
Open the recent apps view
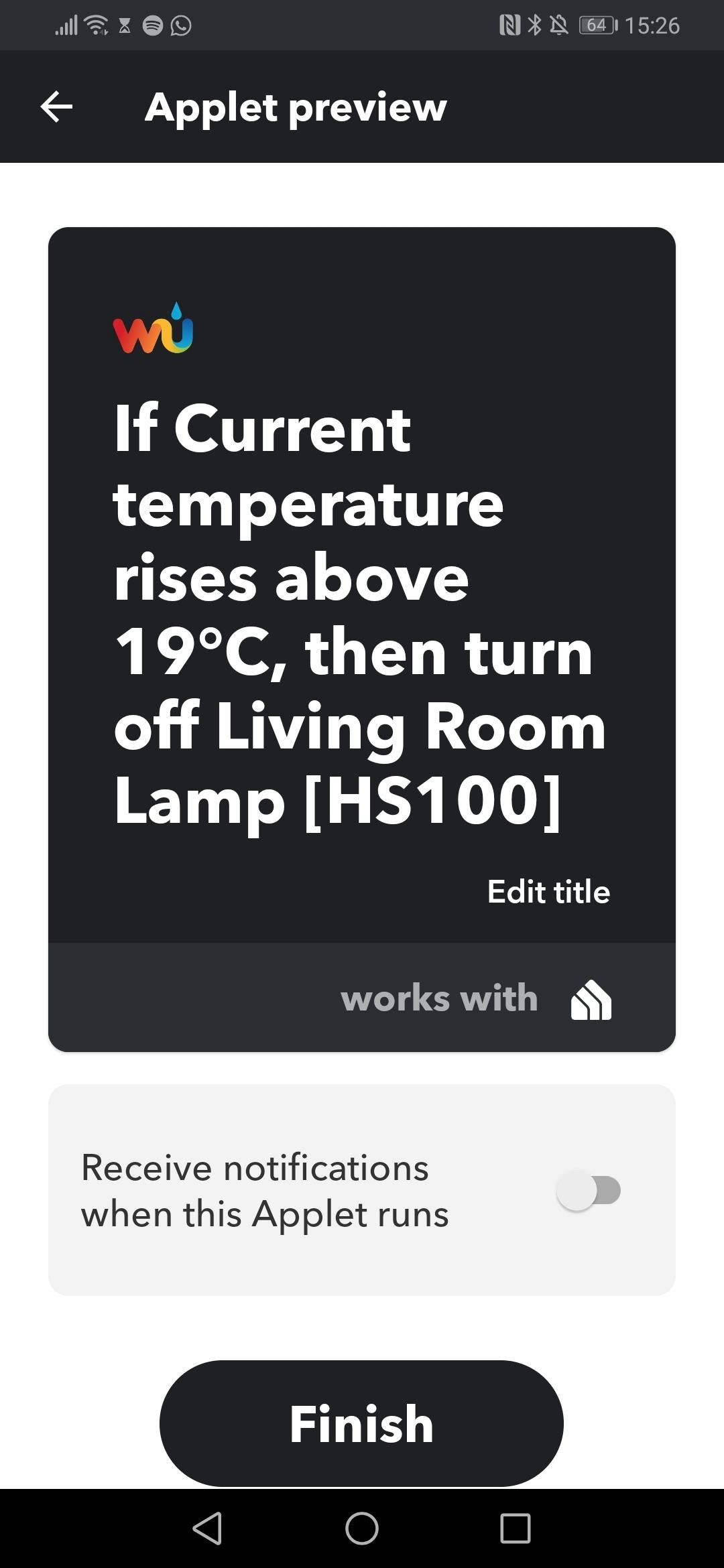(515, 1528)
